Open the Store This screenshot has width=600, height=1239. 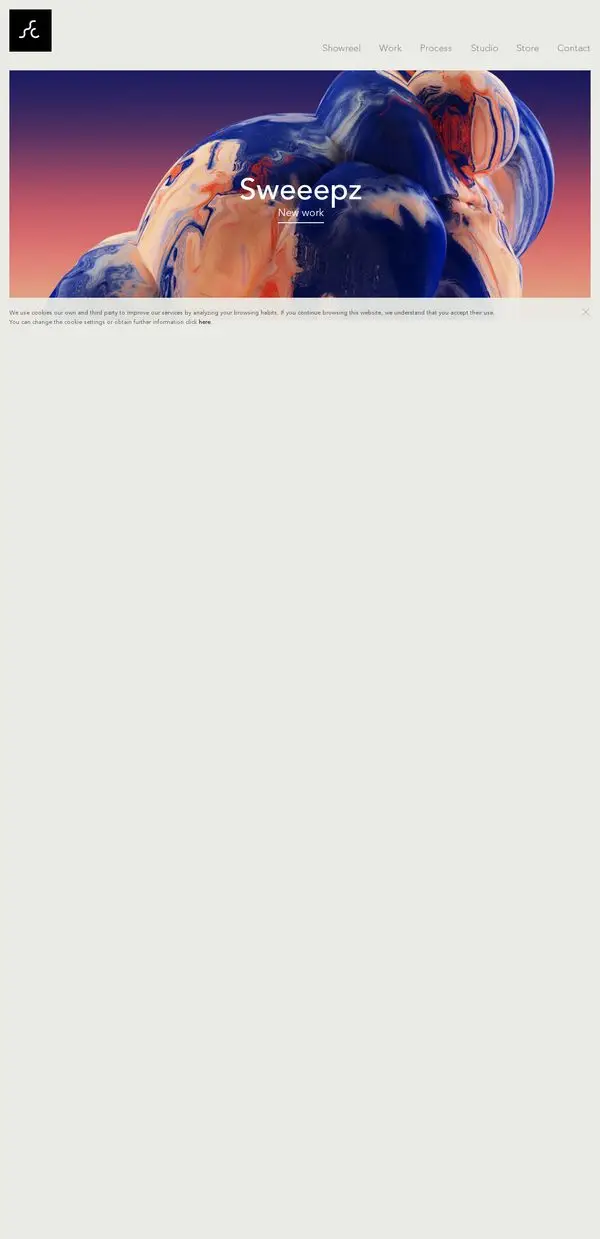coord(527,48)
